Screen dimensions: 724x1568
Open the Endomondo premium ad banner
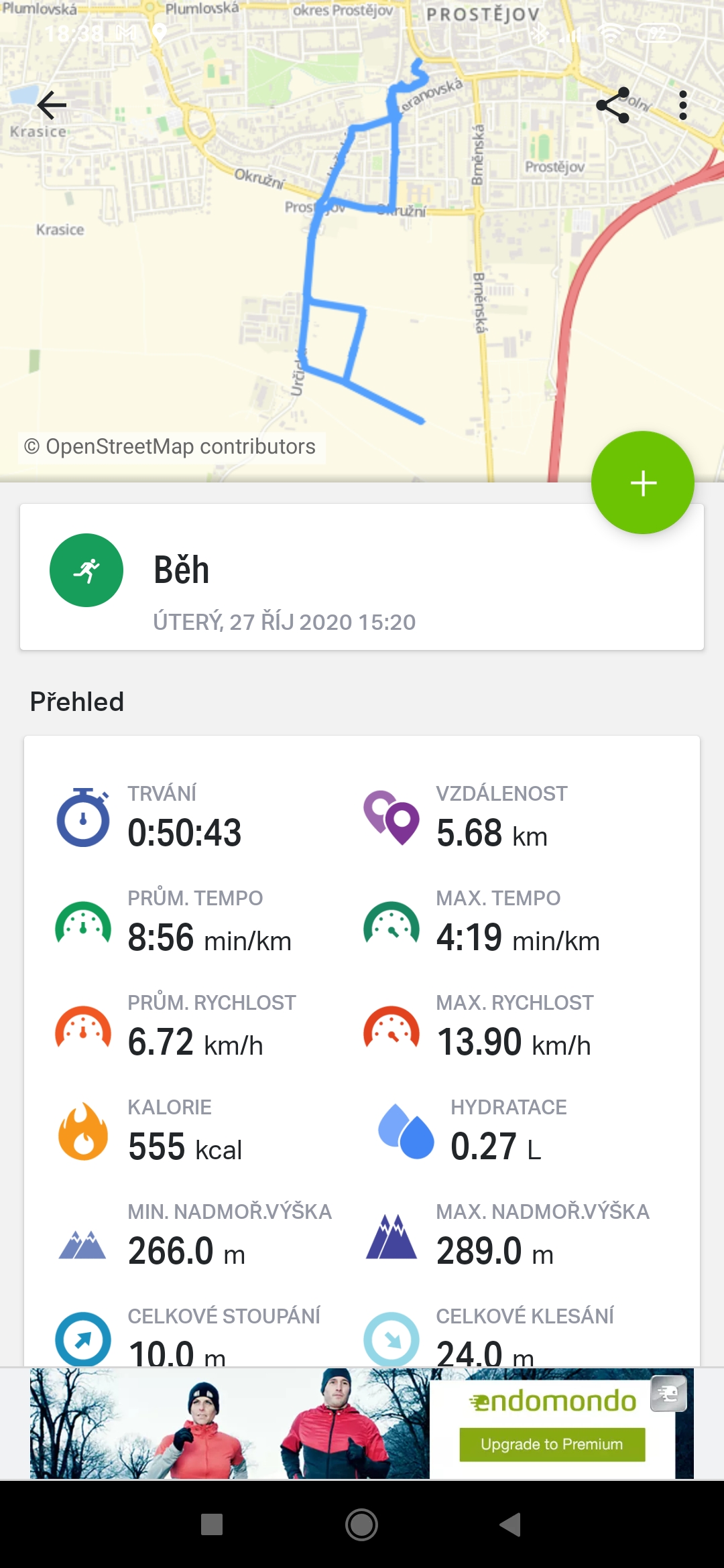[362, 1423]
